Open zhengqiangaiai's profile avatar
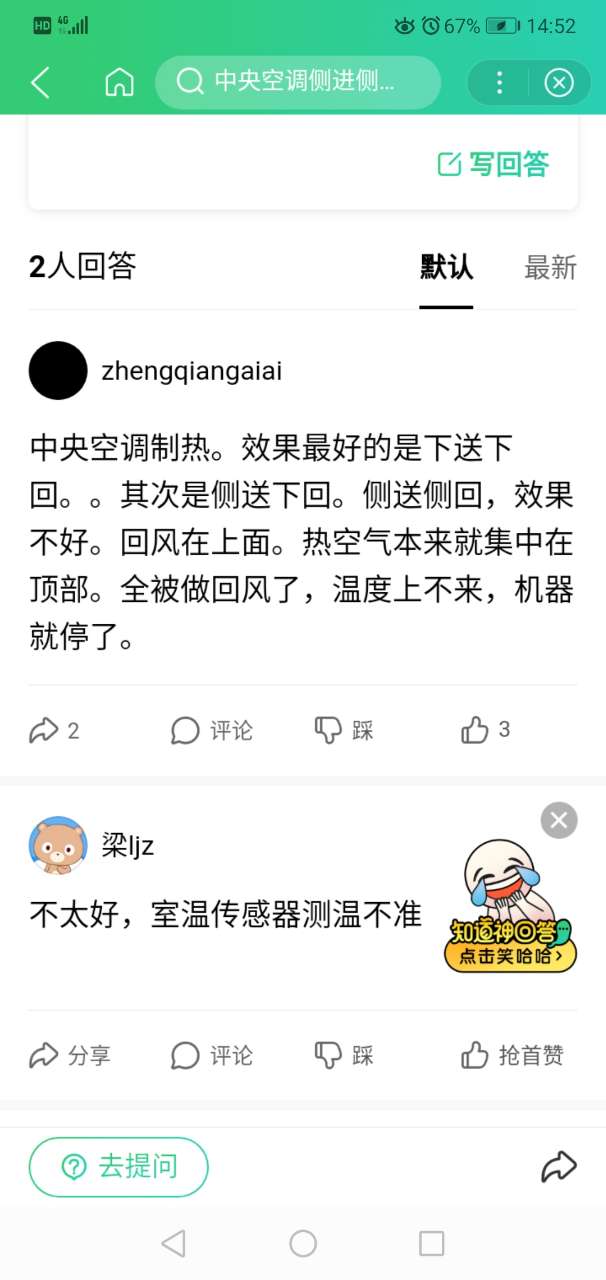The width and height of the screenshot is (606, 1280). tap(58, 371)
